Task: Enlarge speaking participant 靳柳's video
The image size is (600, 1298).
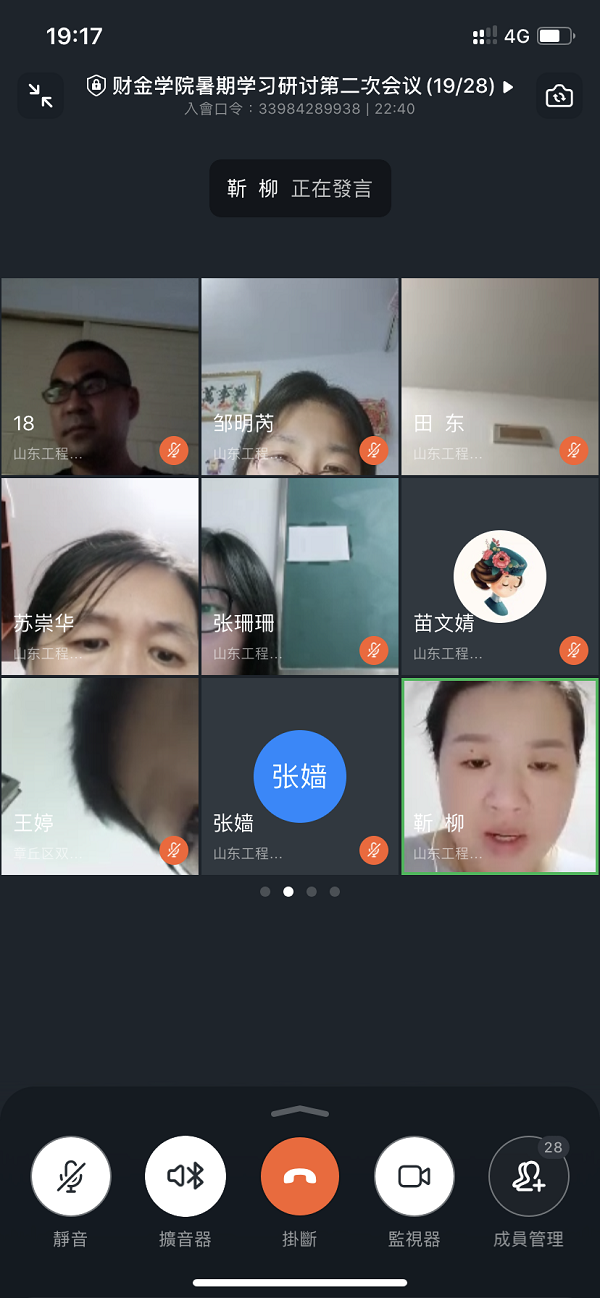Action: (x=499, y=776)
